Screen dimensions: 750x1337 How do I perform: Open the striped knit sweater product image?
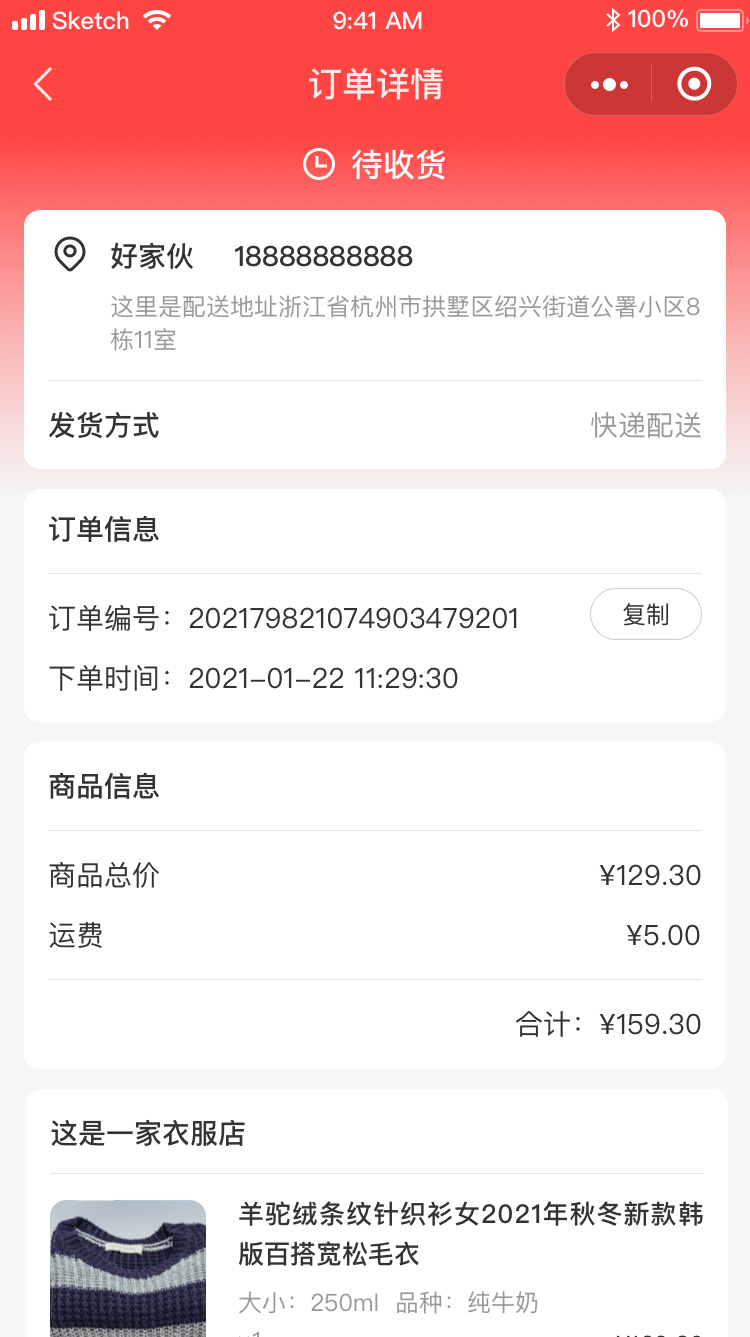(127, 1268)
